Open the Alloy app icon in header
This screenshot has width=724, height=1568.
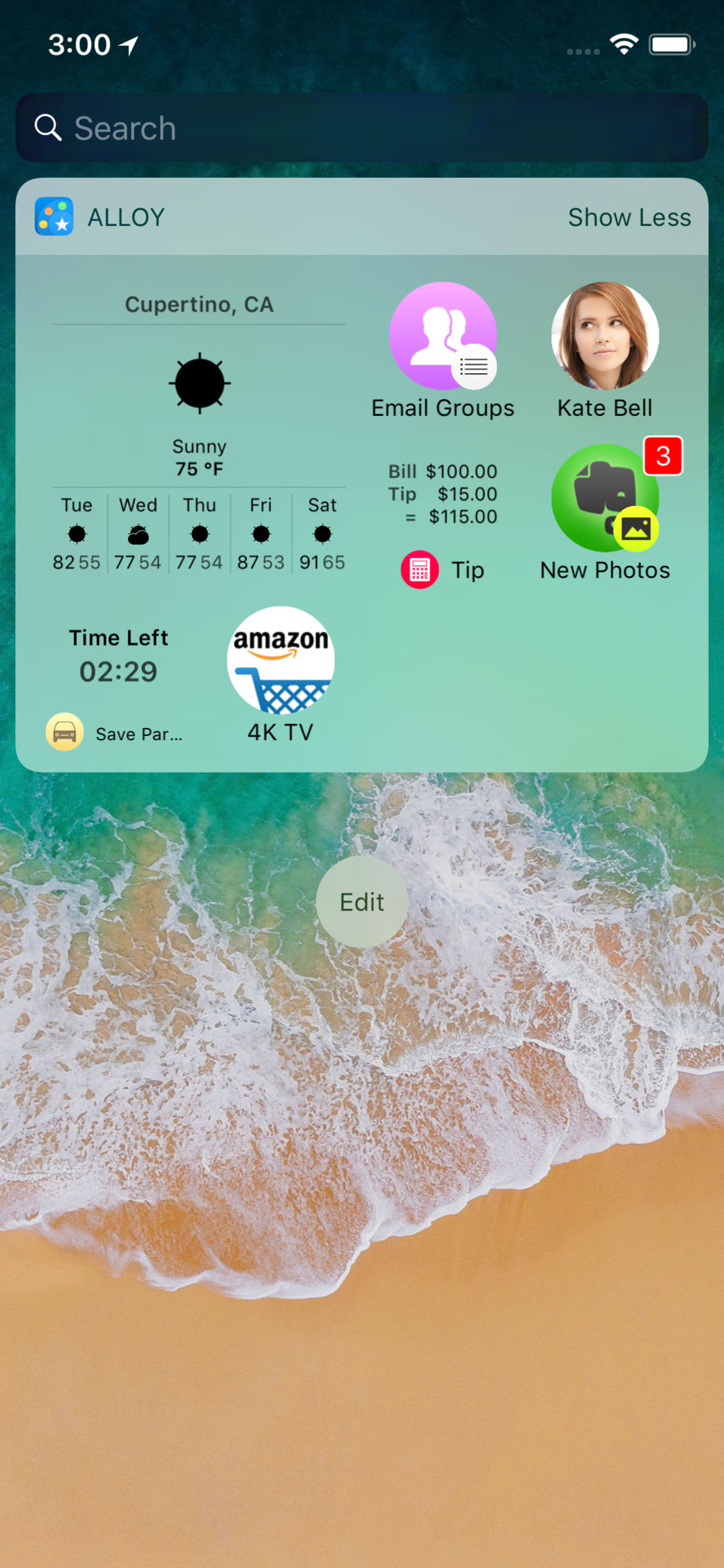[54, 216]
